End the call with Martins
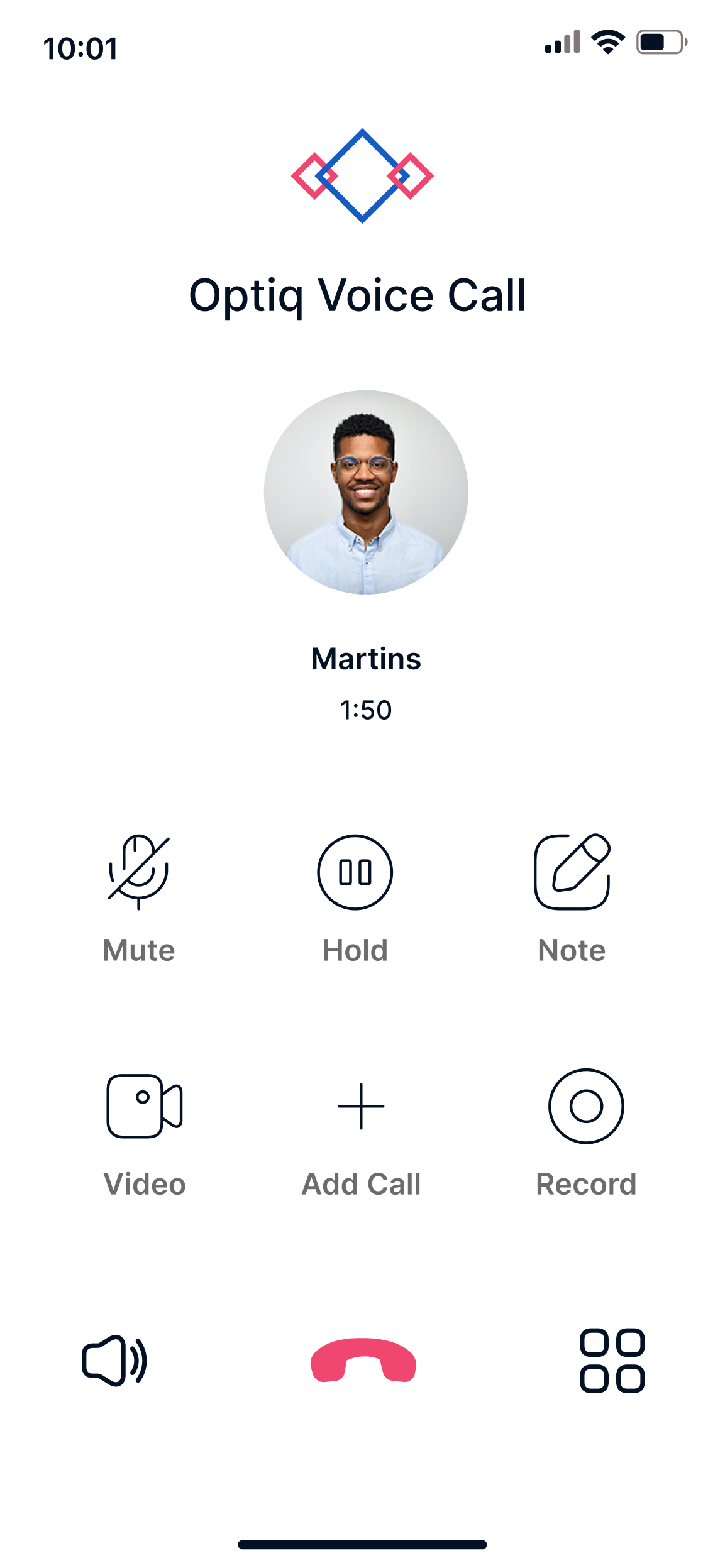The width and height of the screenshot is (725, 1568). [363, 1361]
